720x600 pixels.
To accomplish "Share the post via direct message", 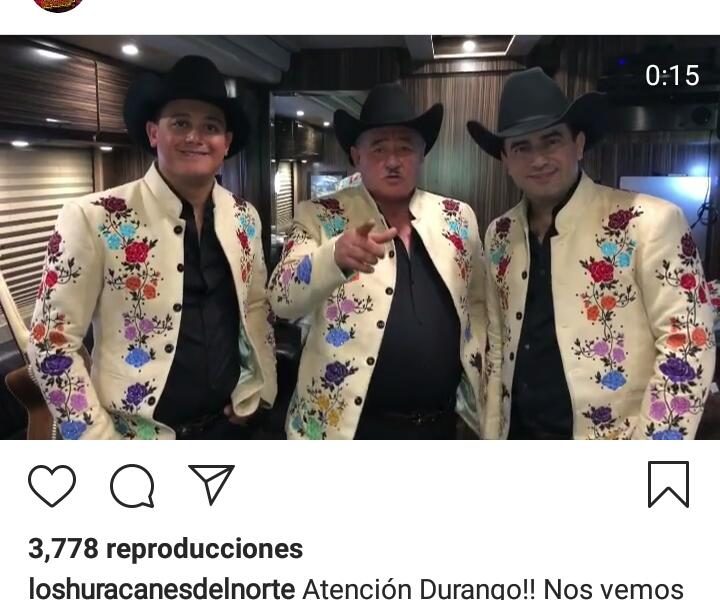I will coord(211,485).
